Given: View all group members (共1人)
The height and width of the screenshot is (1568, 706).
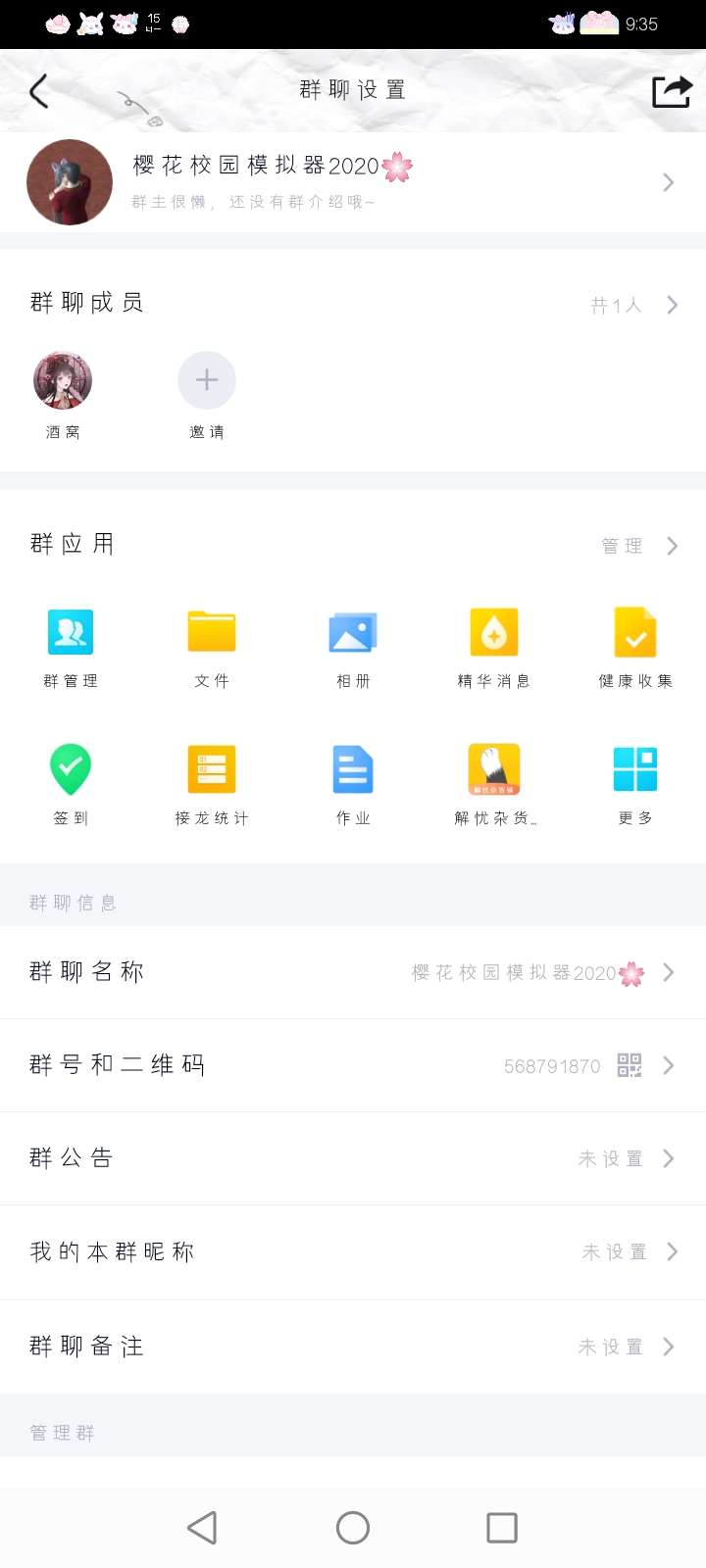Looking at the screenshot, I should [x=633, y=305].
